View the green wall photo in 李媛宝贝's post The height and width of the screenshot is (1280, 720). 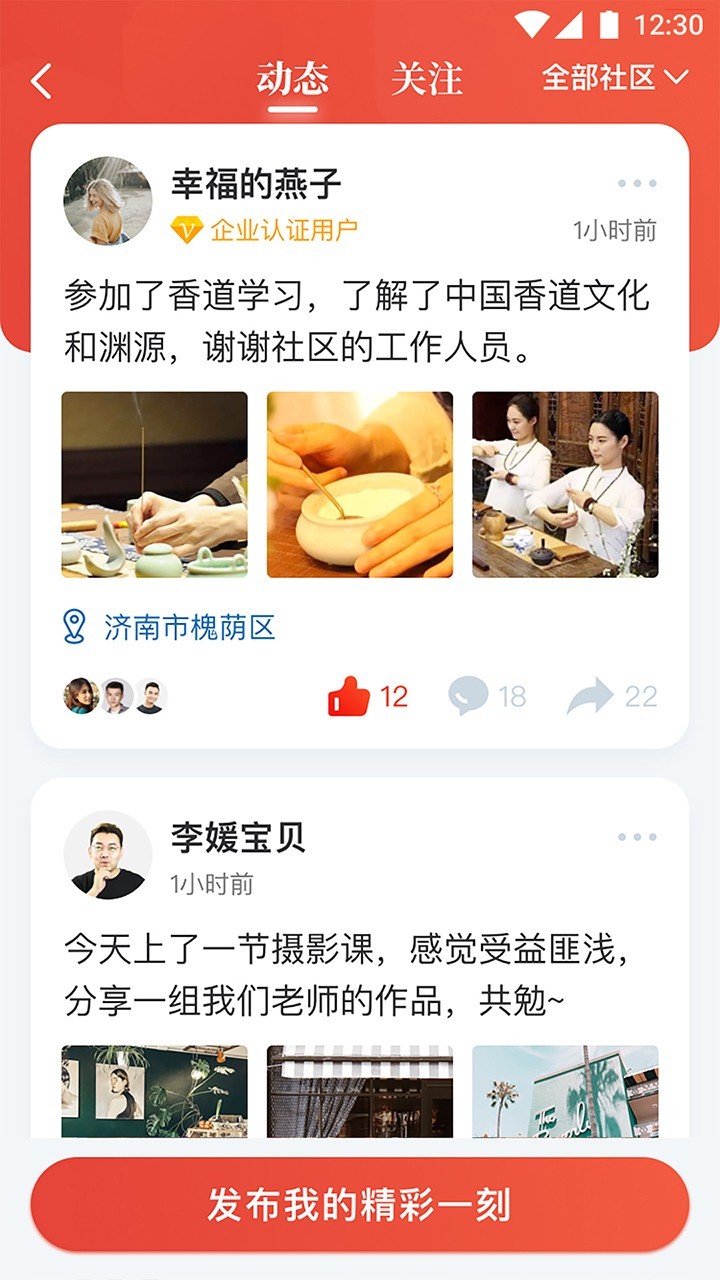click(x=155, y=1091)
